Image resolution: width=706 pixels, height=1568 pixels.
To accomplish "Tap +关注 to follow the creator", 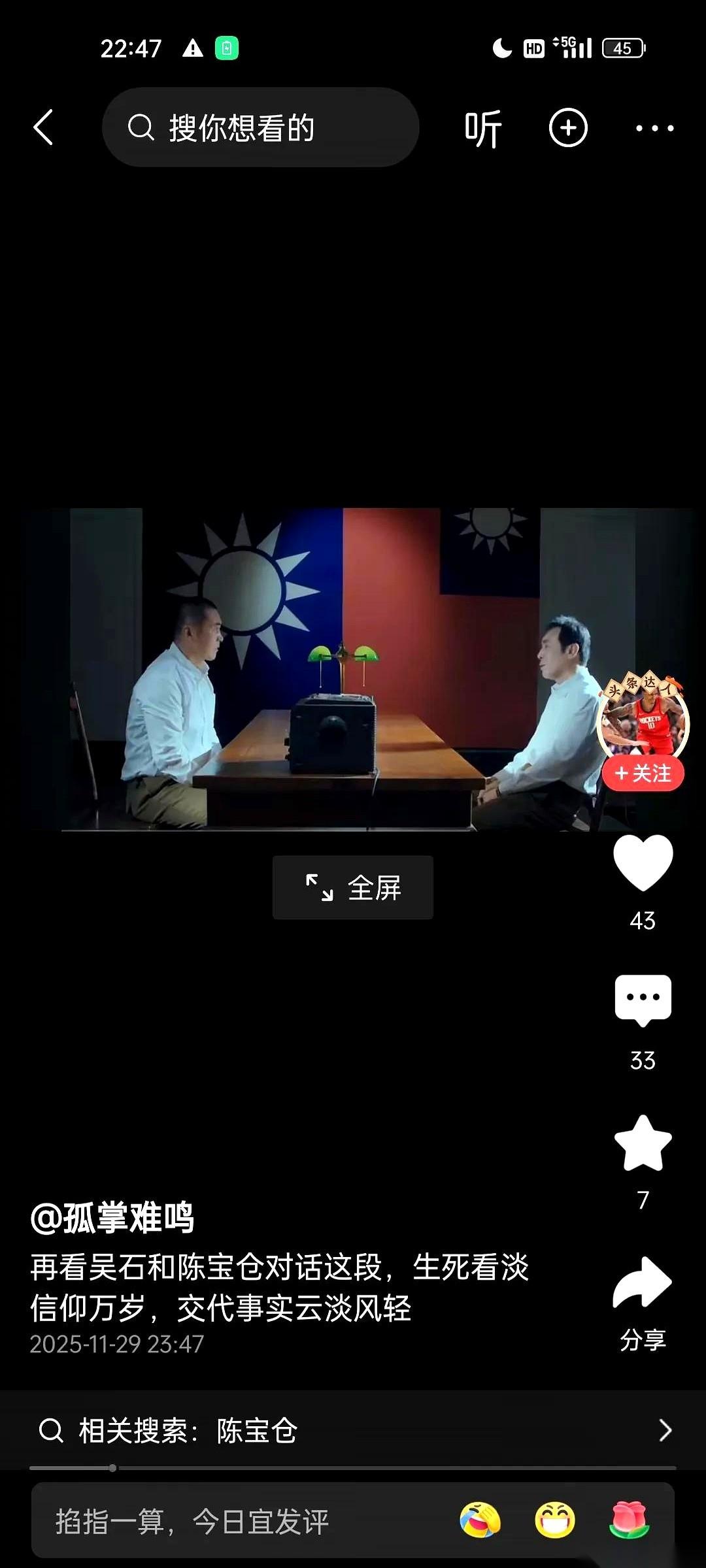I will pos(644,774).
